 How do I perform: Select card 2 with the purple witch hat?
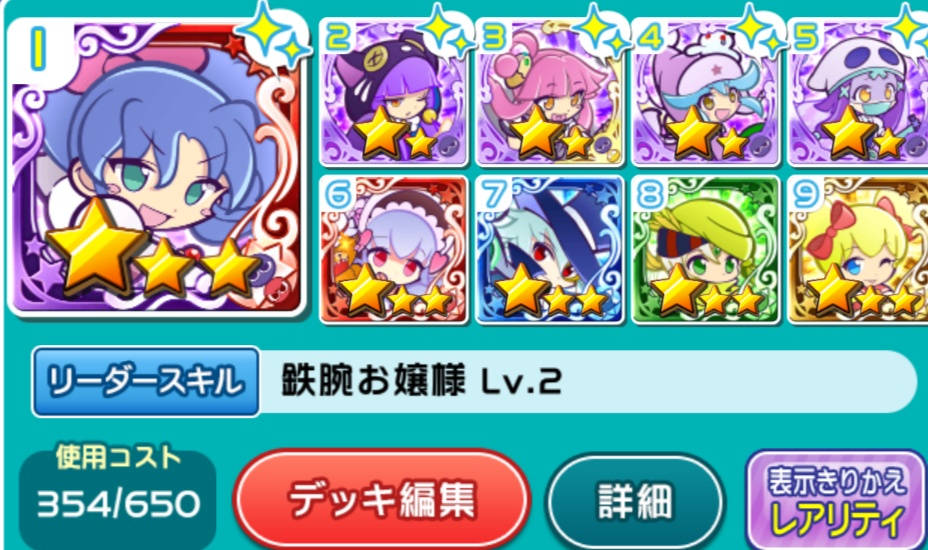[395, 92]
